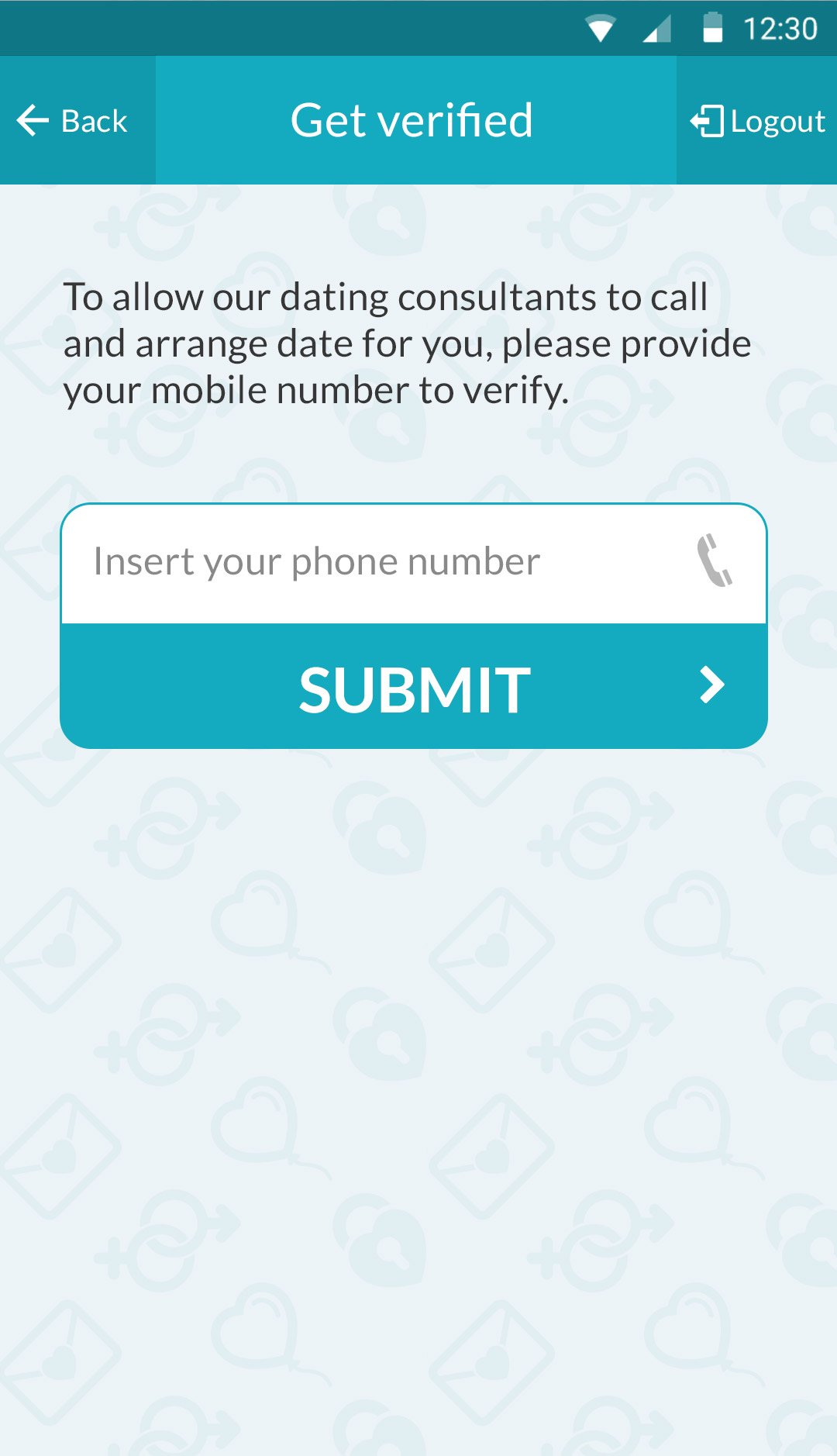837x1456 pixels.
Task: Focus the phone number input field
Action: pos(372,562)
